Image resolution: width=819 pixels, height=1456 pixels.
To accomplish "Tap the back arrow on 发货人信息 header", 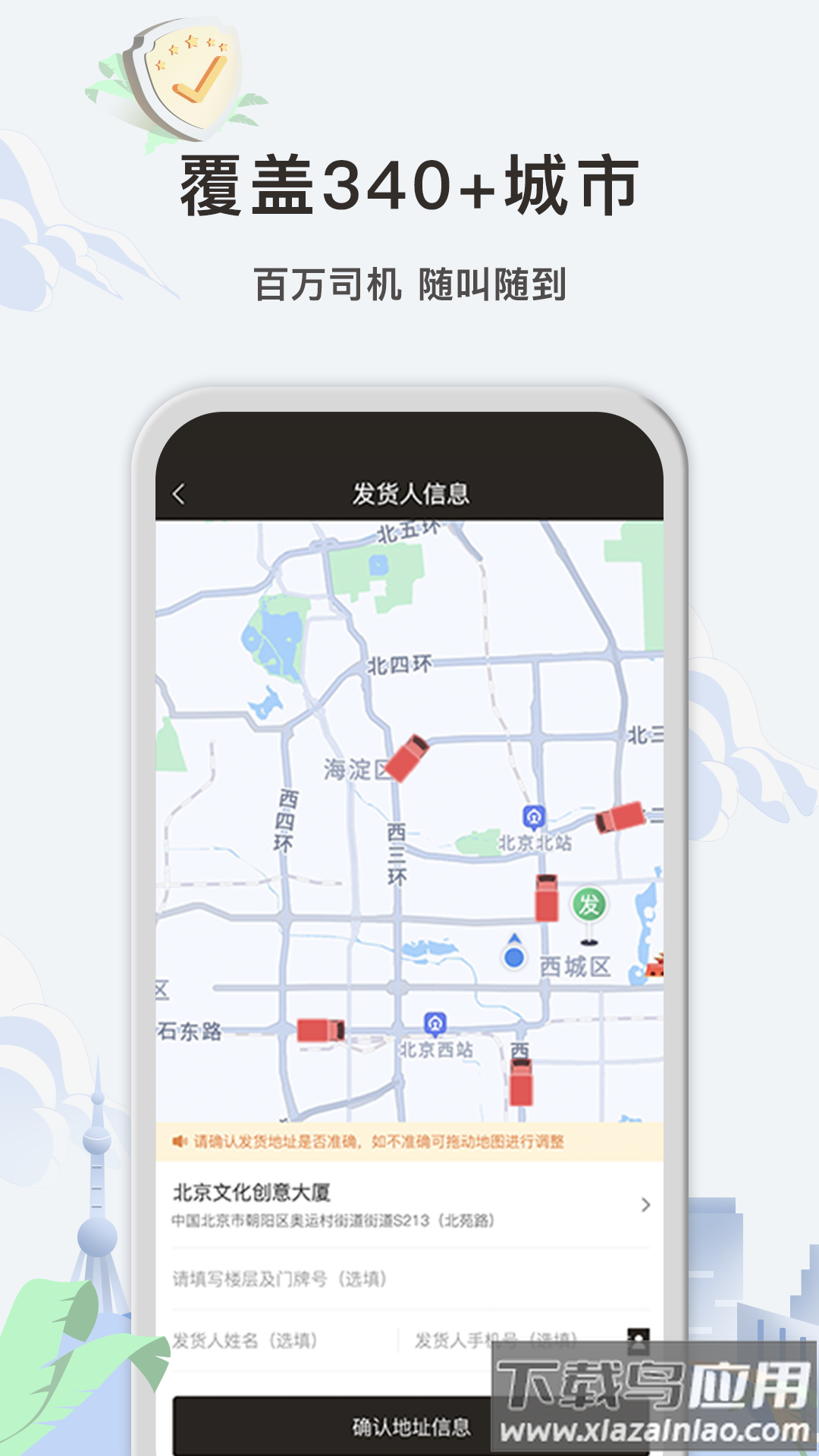I will tap(180, 493).
